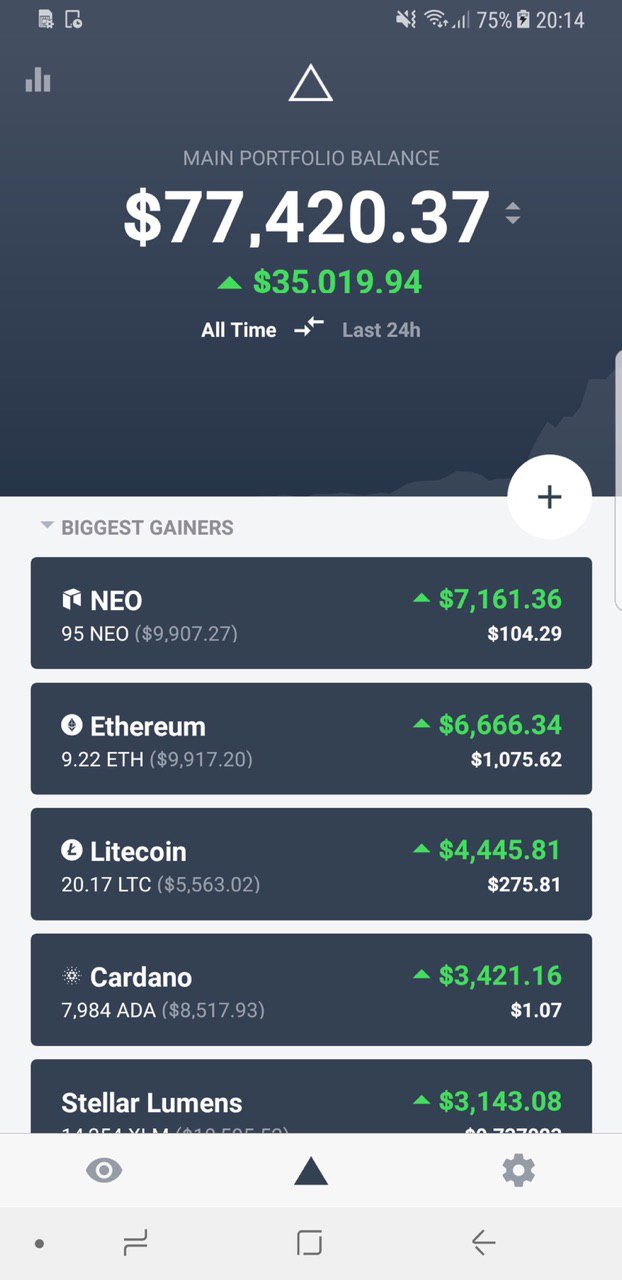Toggle the time range swap arrows
This screenshot has height=1280, width=622.
pos(309,328)
